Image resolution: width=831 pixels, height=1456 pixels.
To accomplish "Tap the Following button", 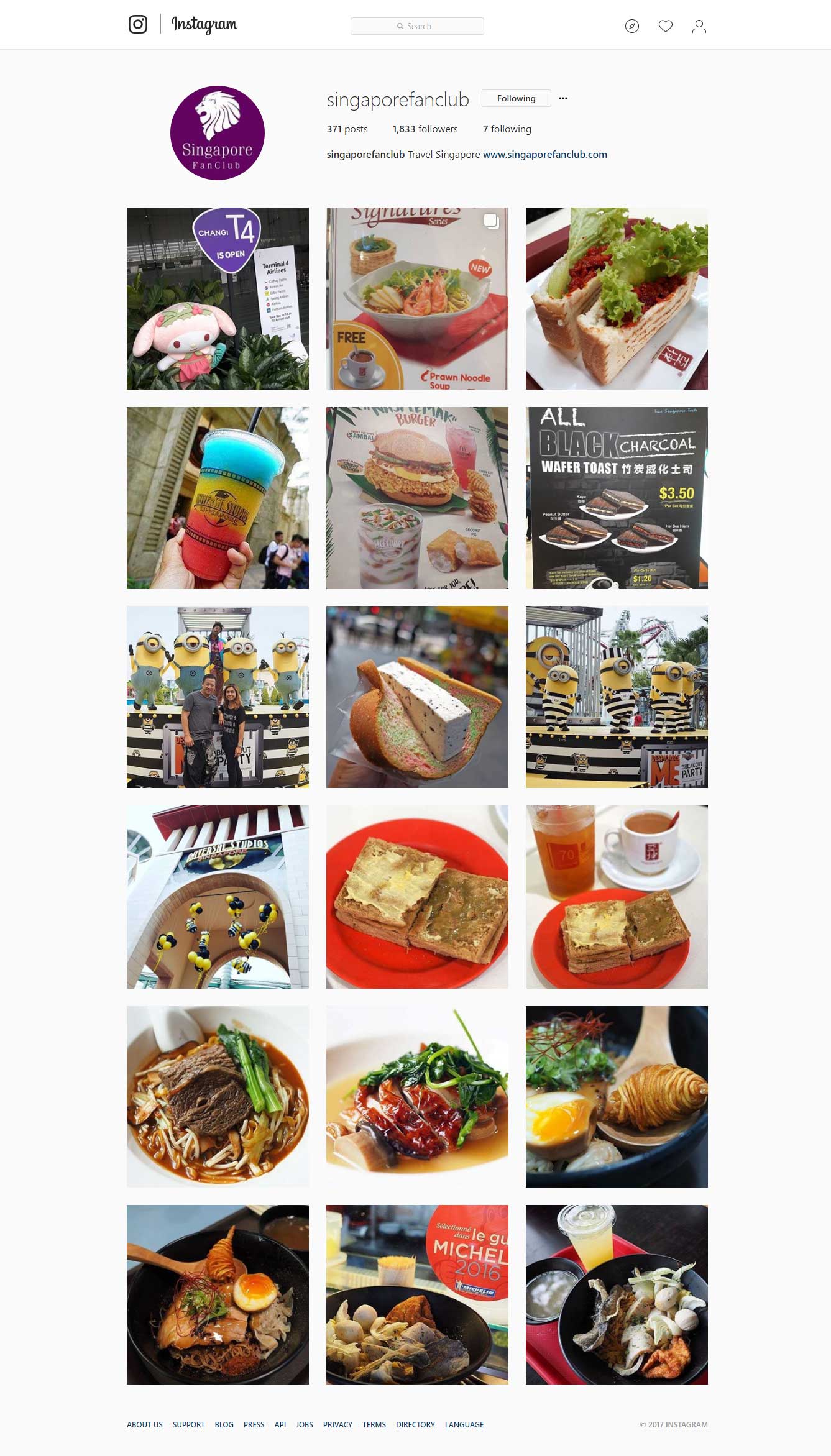I will tap(516, 98).
